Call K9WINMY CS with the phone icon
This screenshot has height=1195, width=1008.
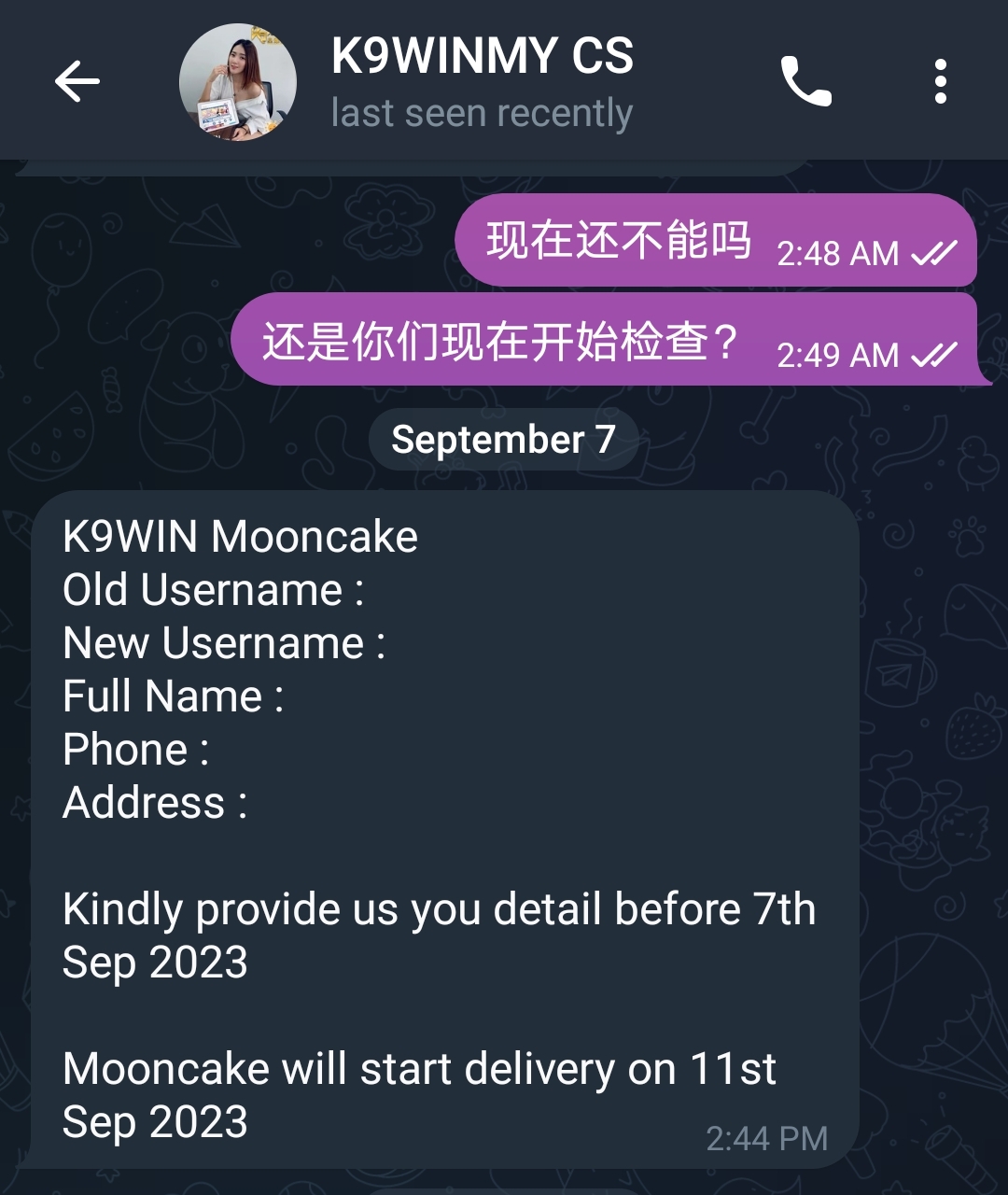[x=805, y=82]
